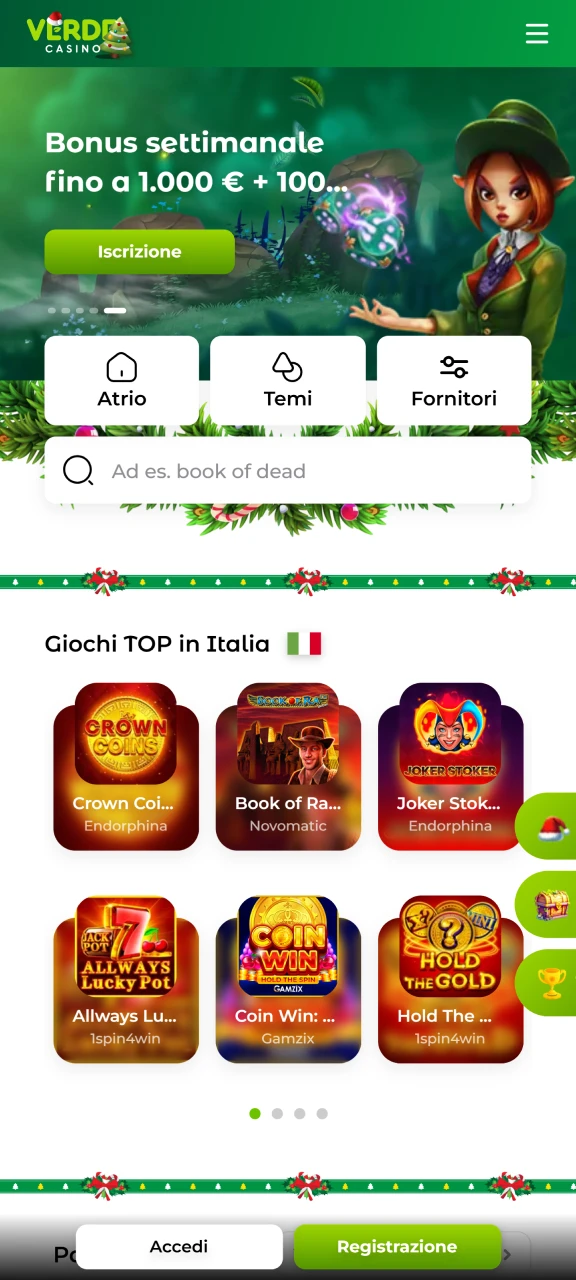Open the Fornitori filter
Screen dimensions: 576x1280
pos(454,380)
